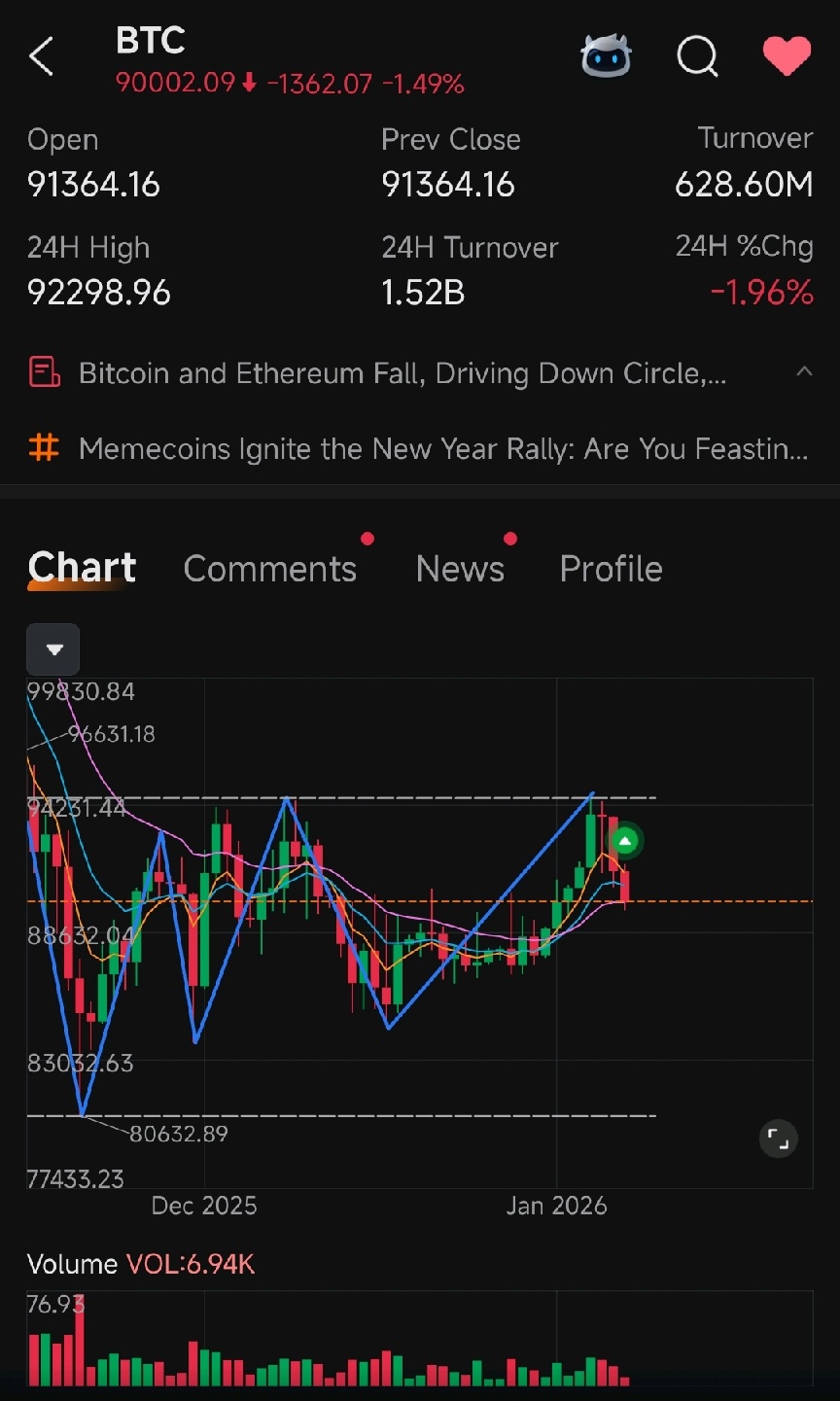Switch to the Comments tab
The image size is (840, 1401).
[x=270, y=569]
